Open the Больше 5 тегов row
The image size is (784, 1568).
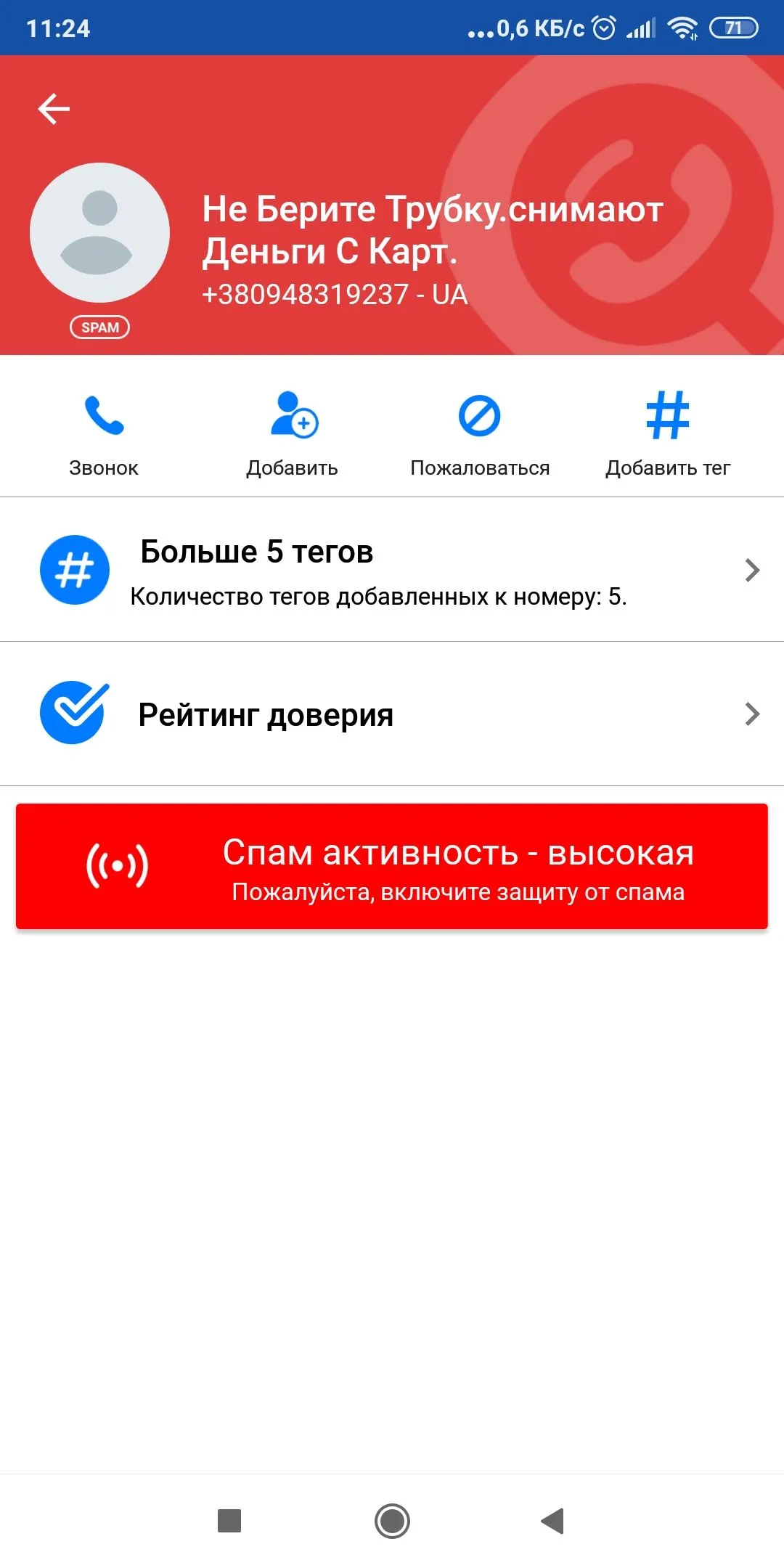(x=392, y=571)
